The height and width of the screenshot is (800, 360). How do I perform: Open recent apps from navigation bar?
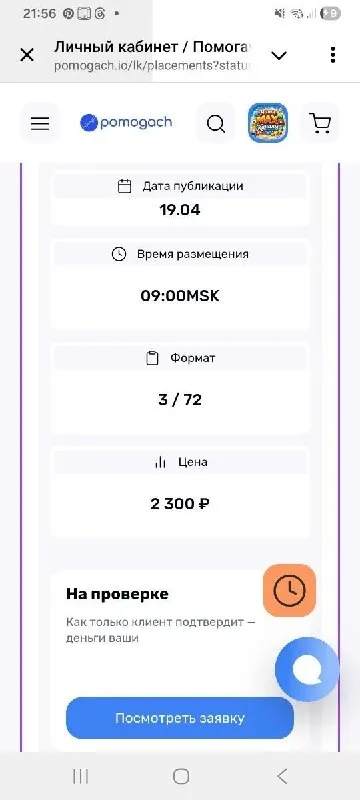click(80, 776)
